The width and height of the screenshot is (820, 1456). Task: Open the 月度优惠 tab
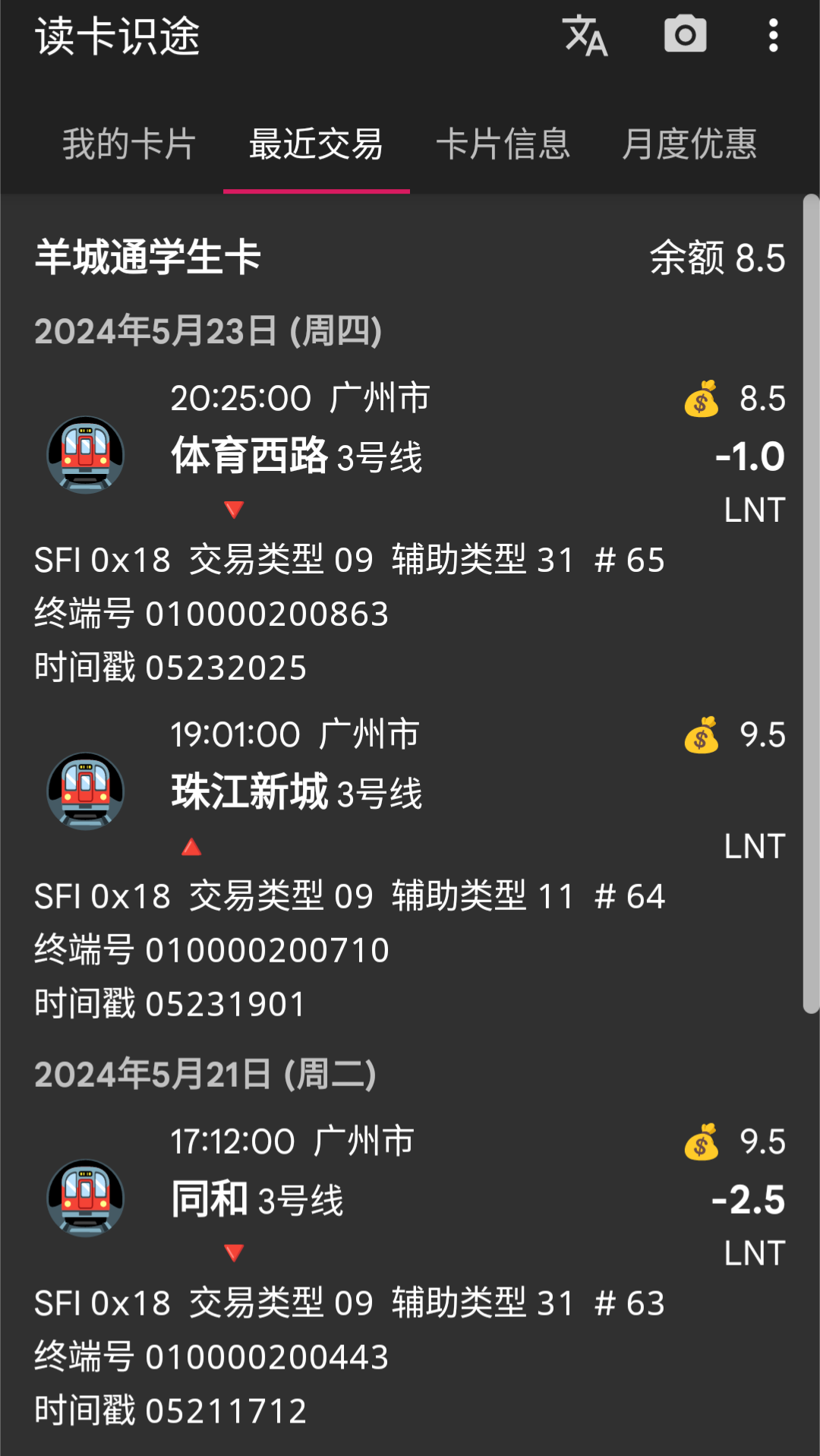pyautogui.click(x=689, y=144)
